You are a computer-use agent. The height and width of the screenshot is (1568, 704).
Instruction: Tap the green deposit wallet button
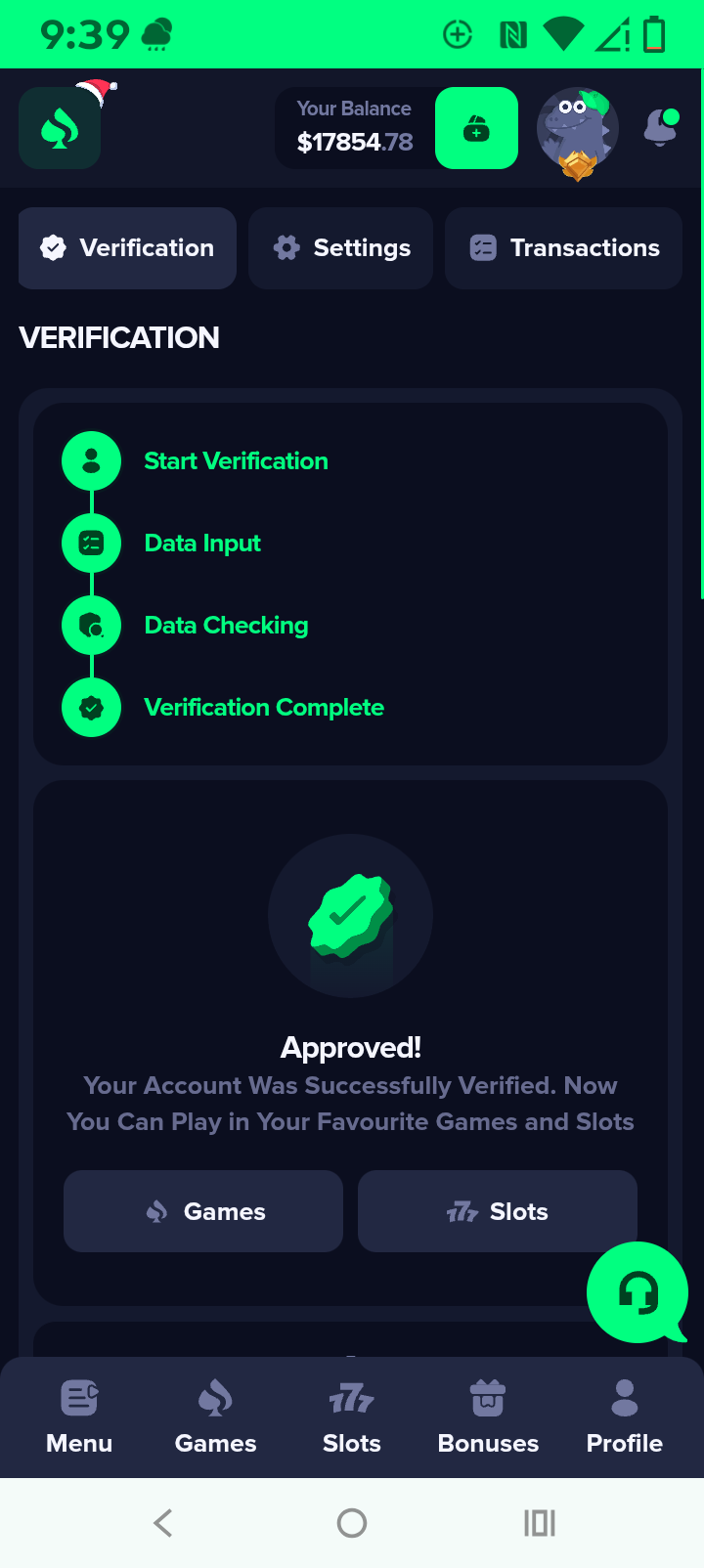tap(476, 128)
